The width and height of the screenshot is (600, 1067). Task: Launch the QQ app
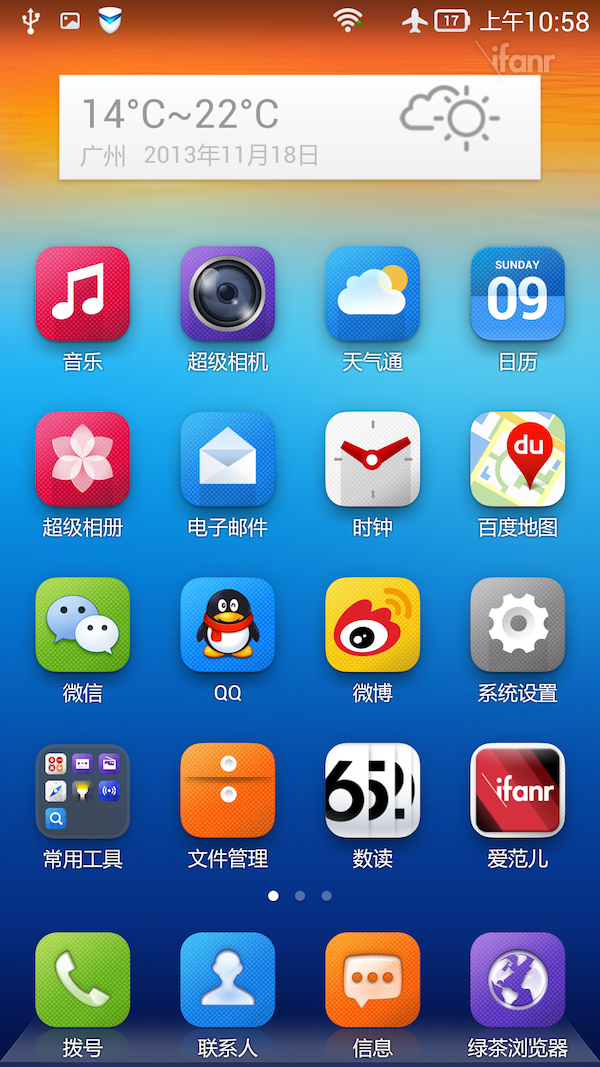(227, 625)
